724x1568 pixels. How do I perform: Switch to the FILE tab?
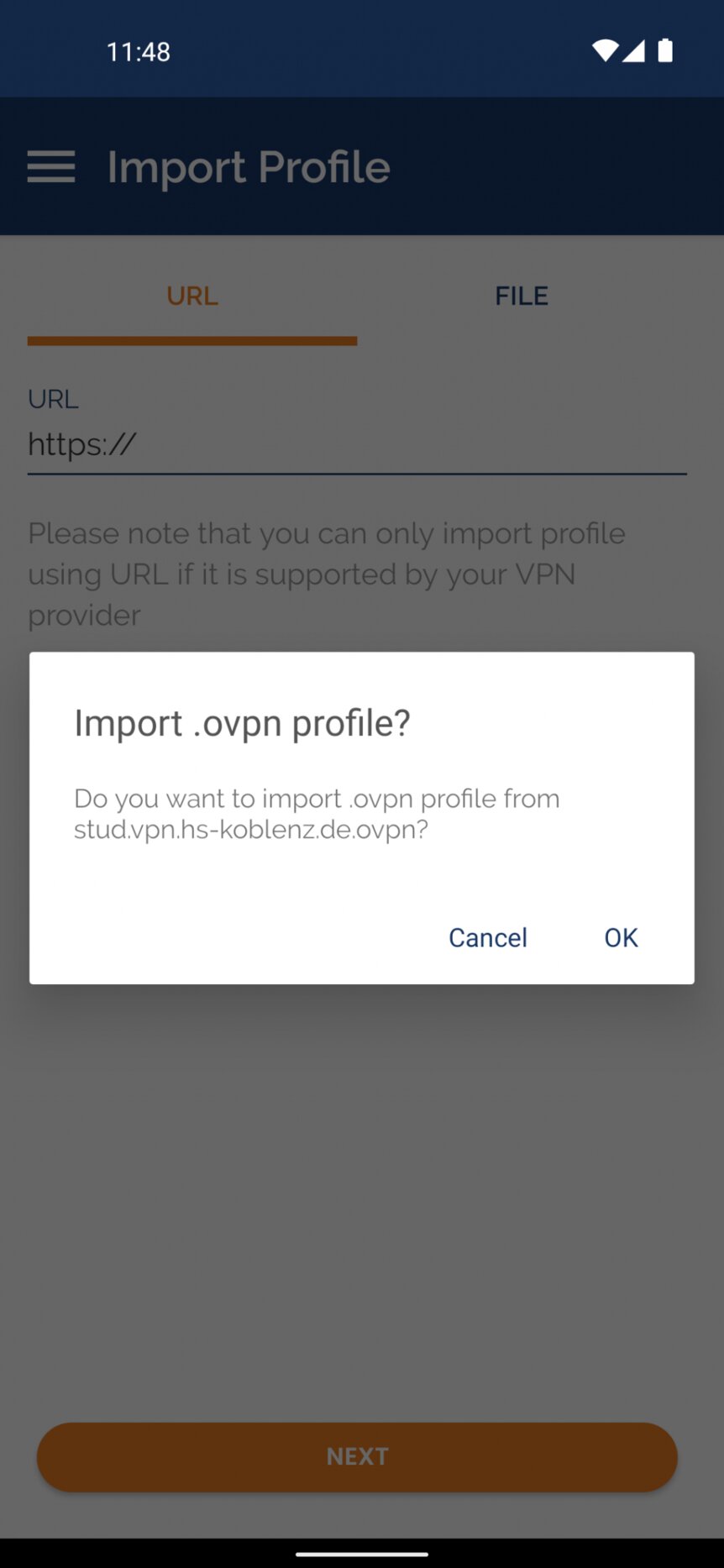(522, 296)
